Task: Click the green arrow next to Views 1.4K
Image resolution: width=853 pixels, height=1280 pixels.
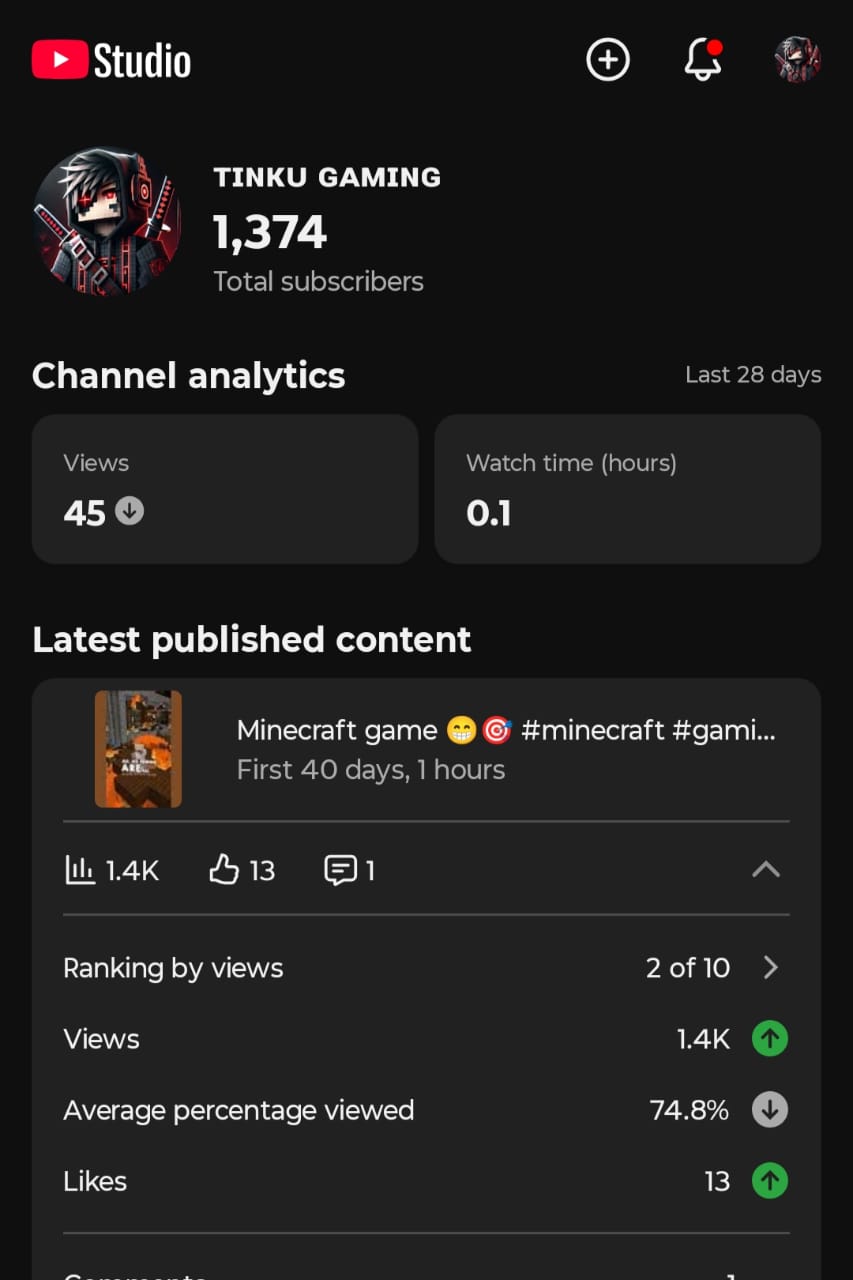Action: point(770,1039)
